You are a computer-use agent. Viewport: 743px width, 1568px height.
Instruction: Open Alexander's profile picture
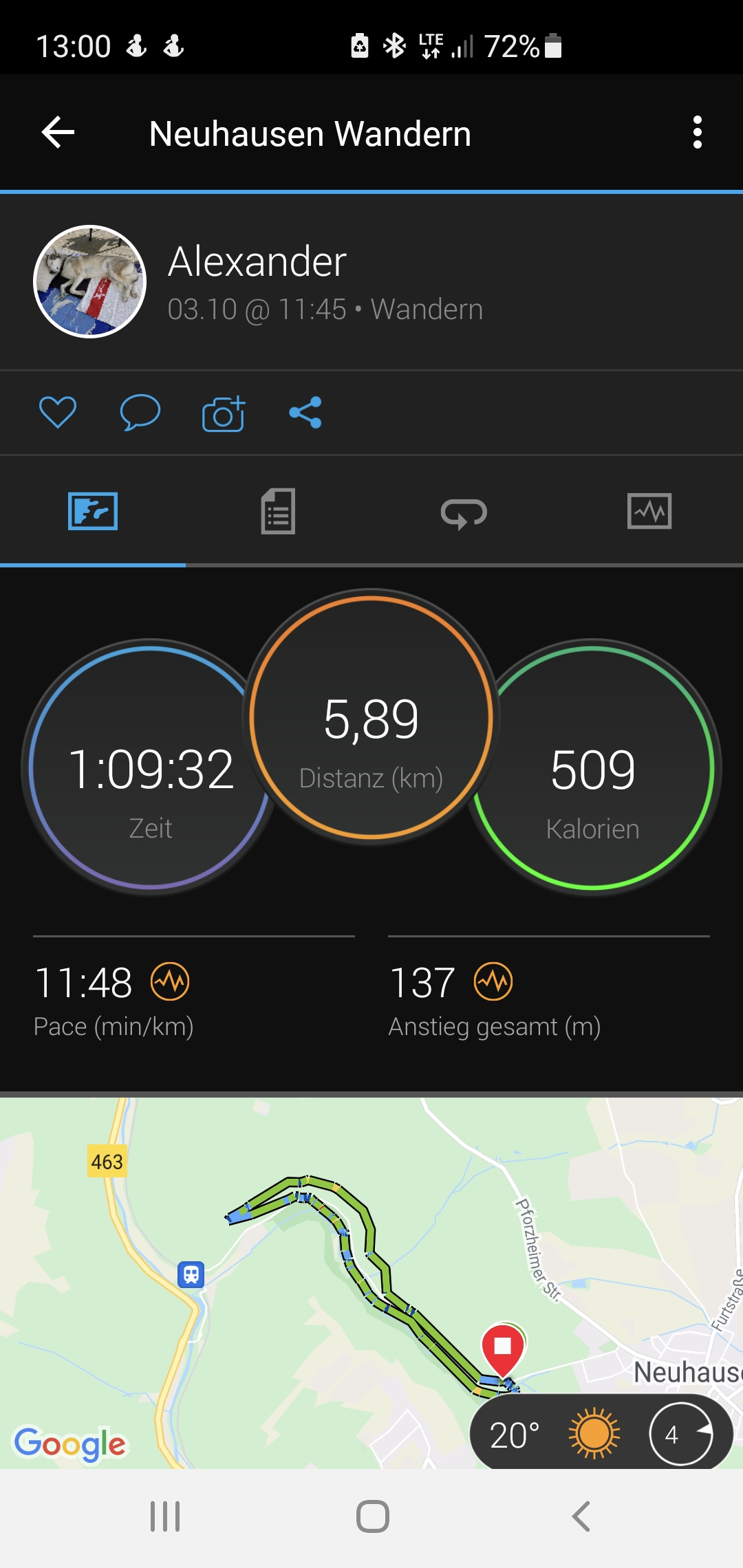pos(90,281)
